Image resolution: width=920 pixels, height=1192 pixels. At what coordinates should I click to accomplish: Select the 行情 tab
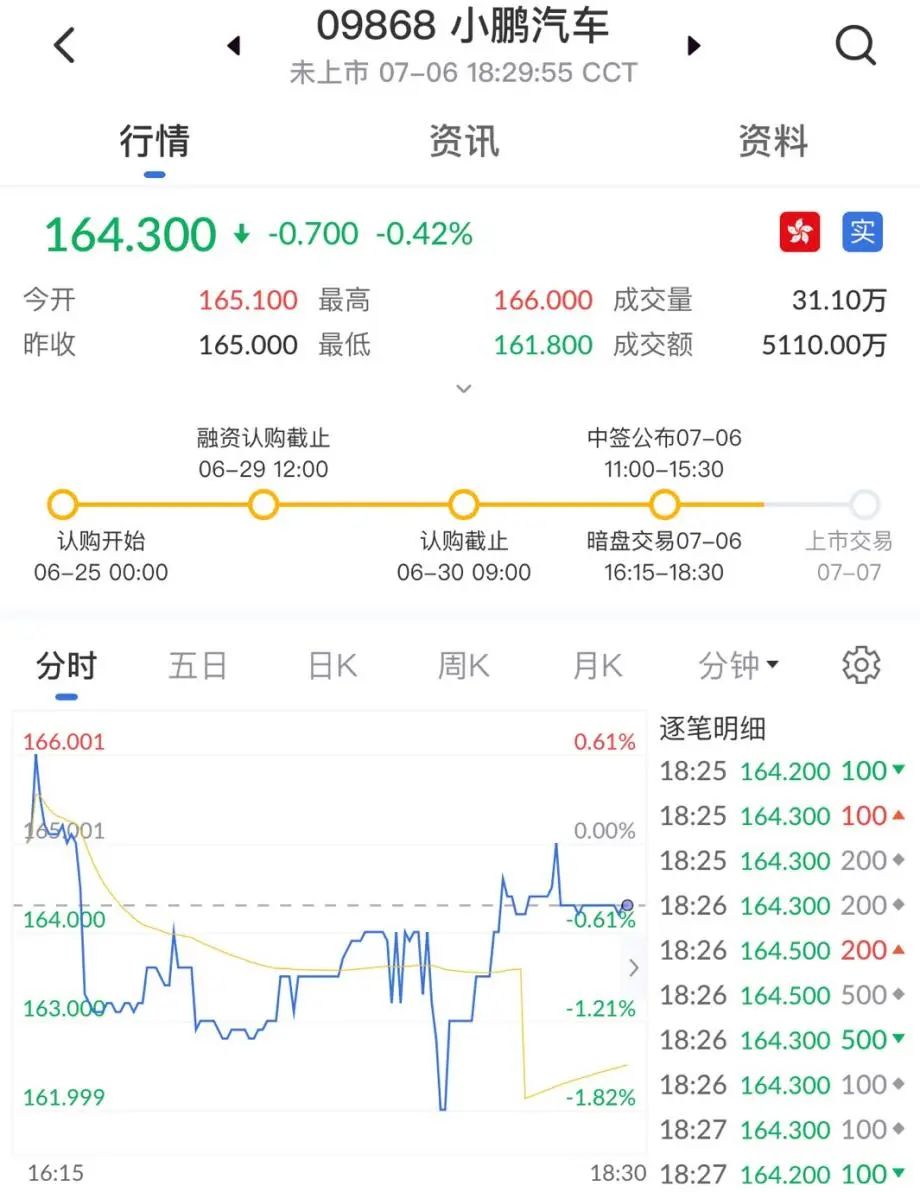pyautogui.click(x=154, y=142)
